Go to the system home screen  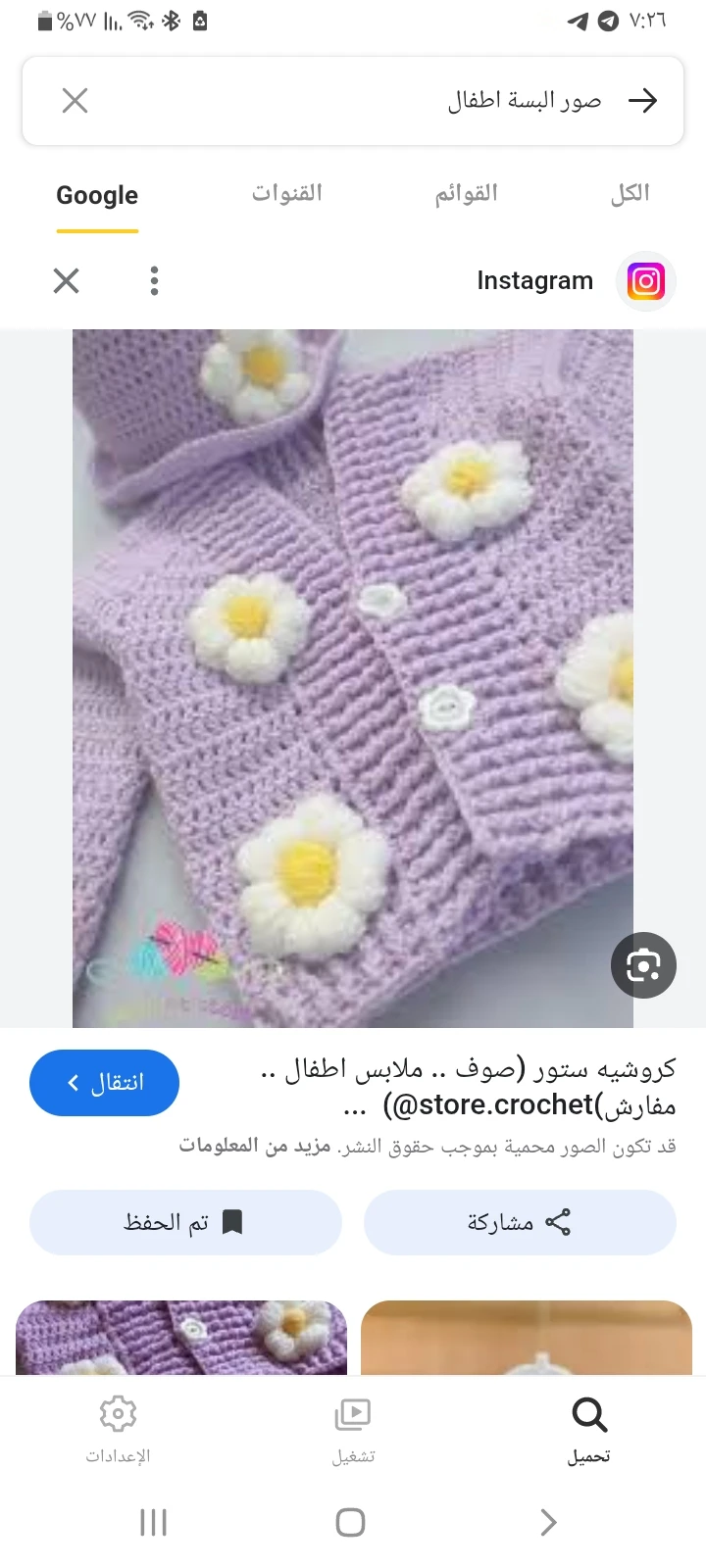tap(350, 1522)
